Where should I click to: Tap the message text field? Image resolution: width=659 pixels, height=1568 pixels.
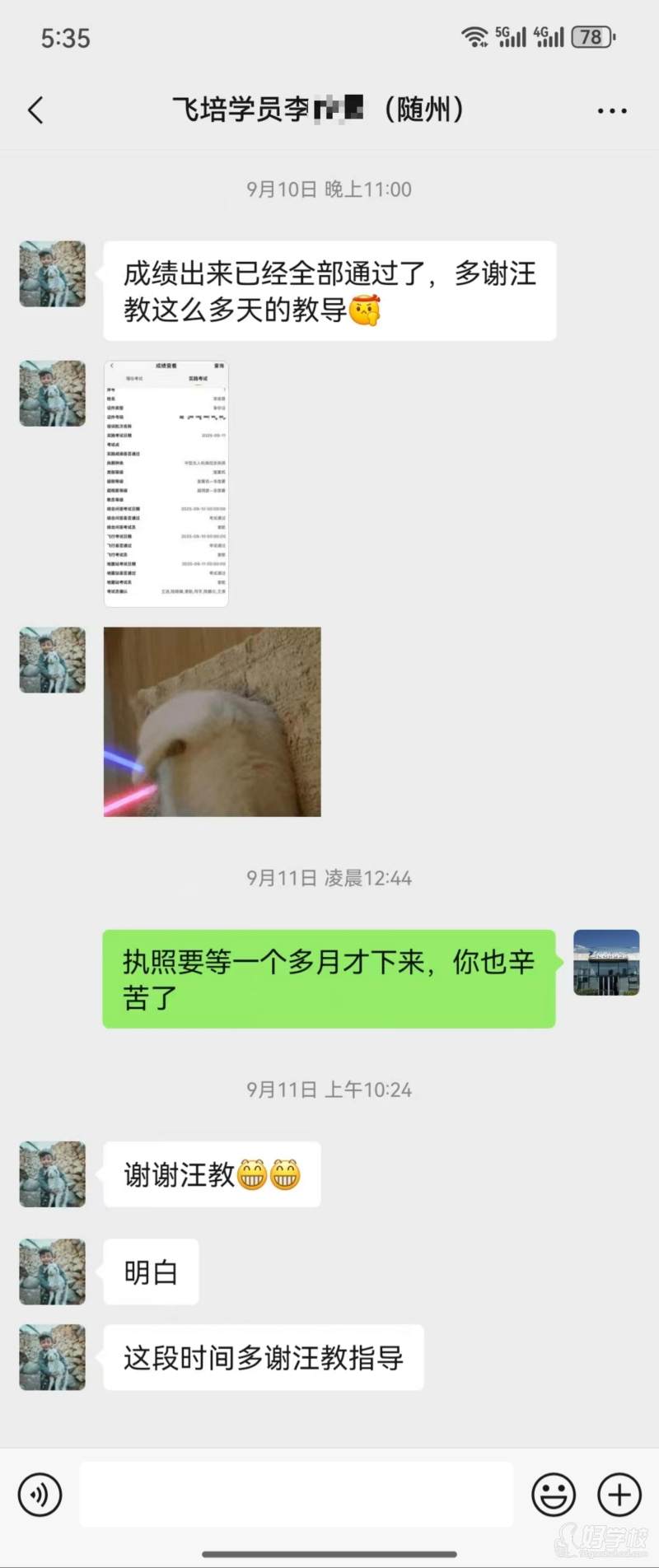[x=297, y=1493]
